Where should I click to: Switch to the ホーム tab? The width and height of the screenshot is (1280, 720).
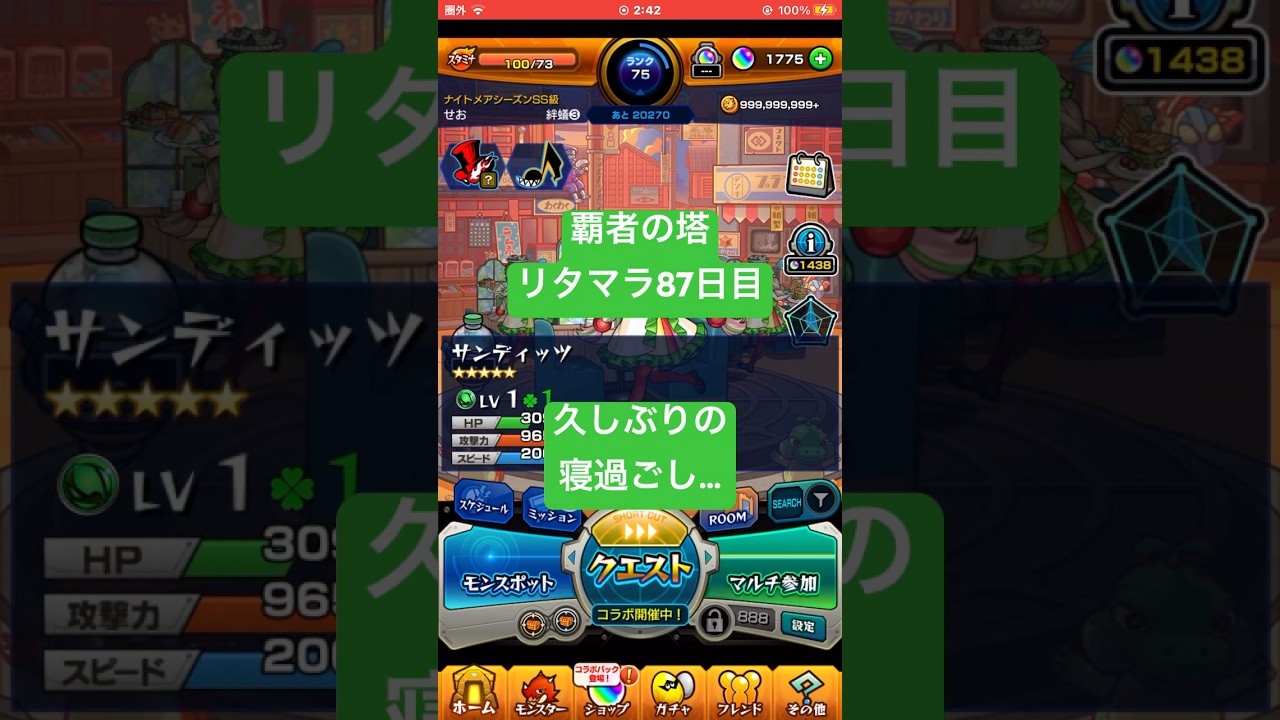[x=474, y=692]
